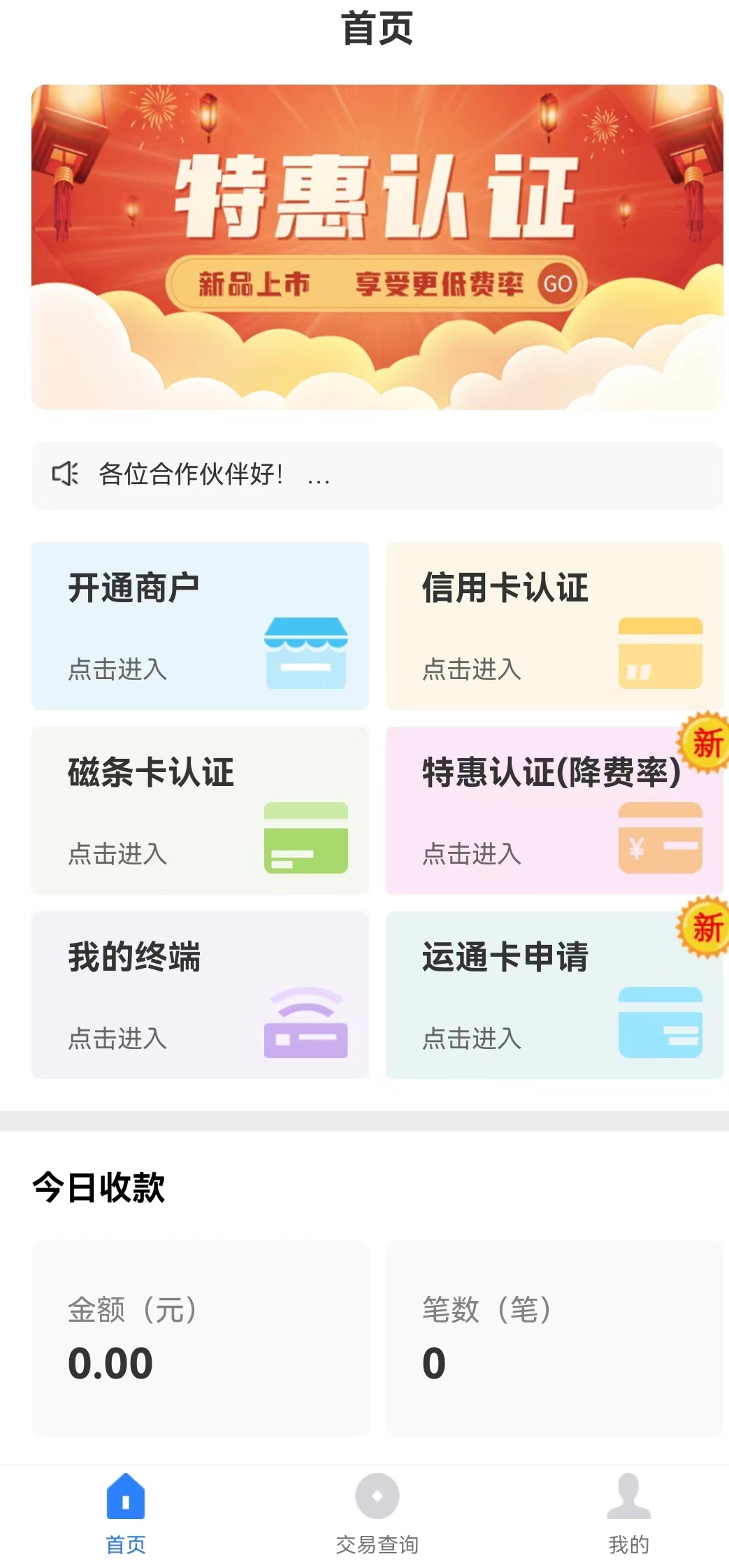Go to the 我的 tab
The image size is (729, 1568).
tap(629, 1513)
